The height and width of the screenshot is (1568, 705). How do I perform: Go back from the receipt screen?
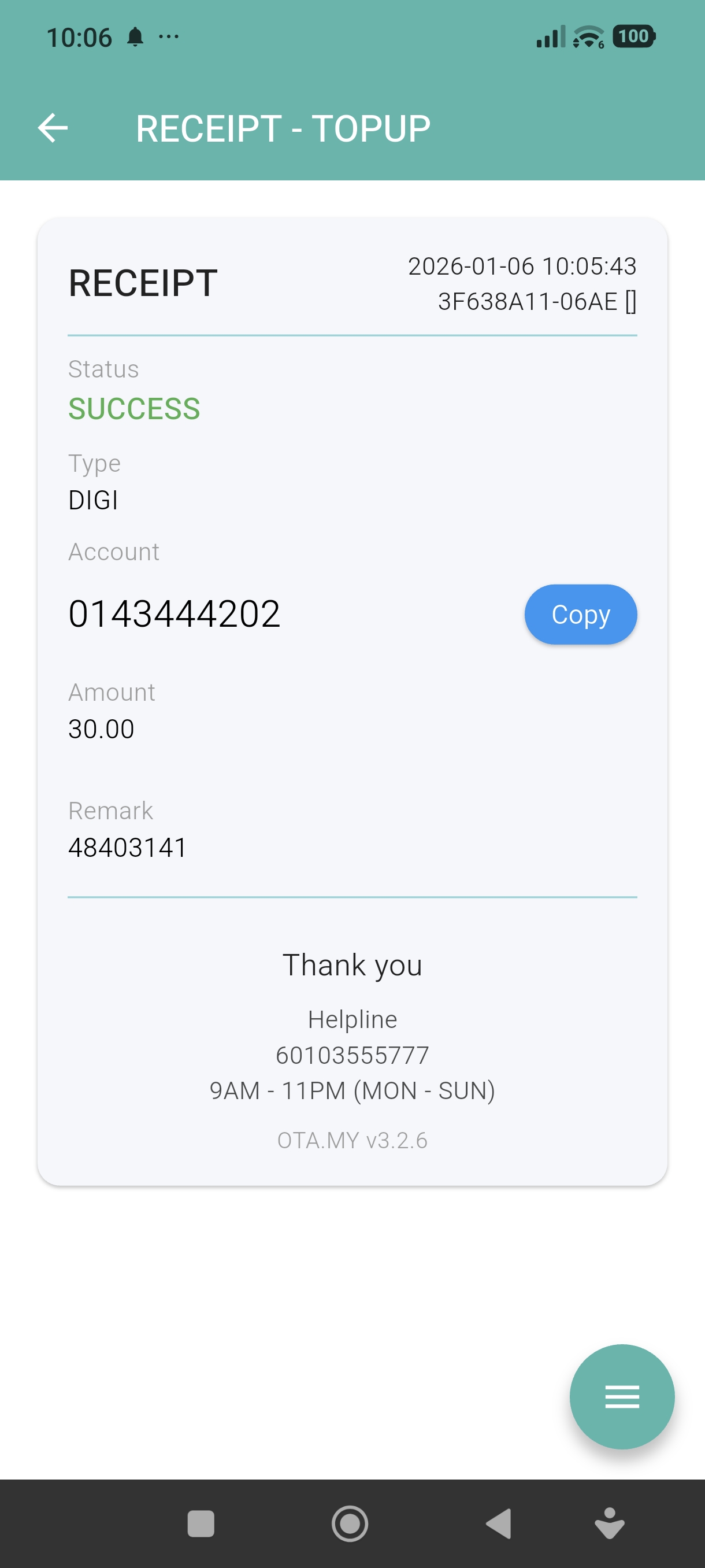(x=53, y=128)
